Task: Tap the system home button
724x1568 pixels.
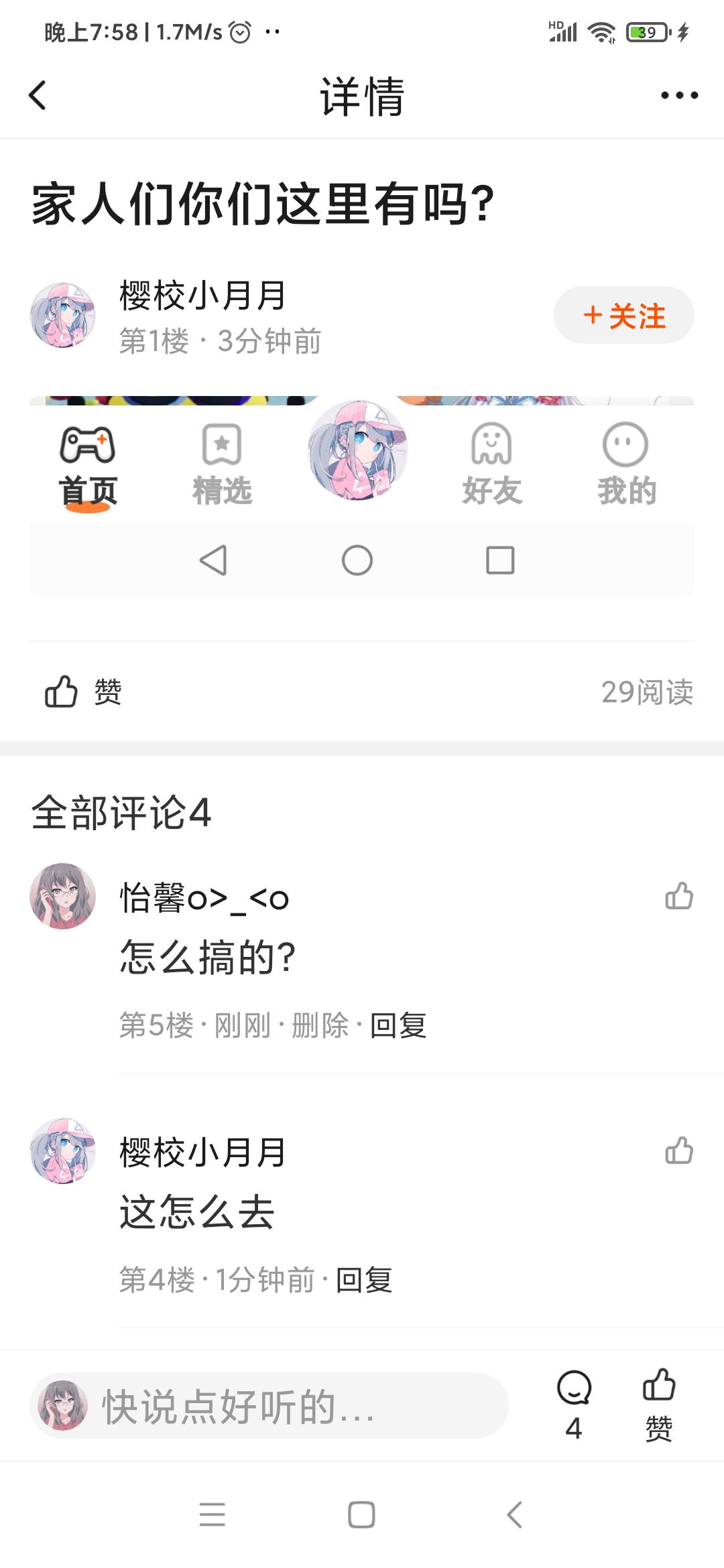Action: pyautogui.click(x=361, y=1514)
